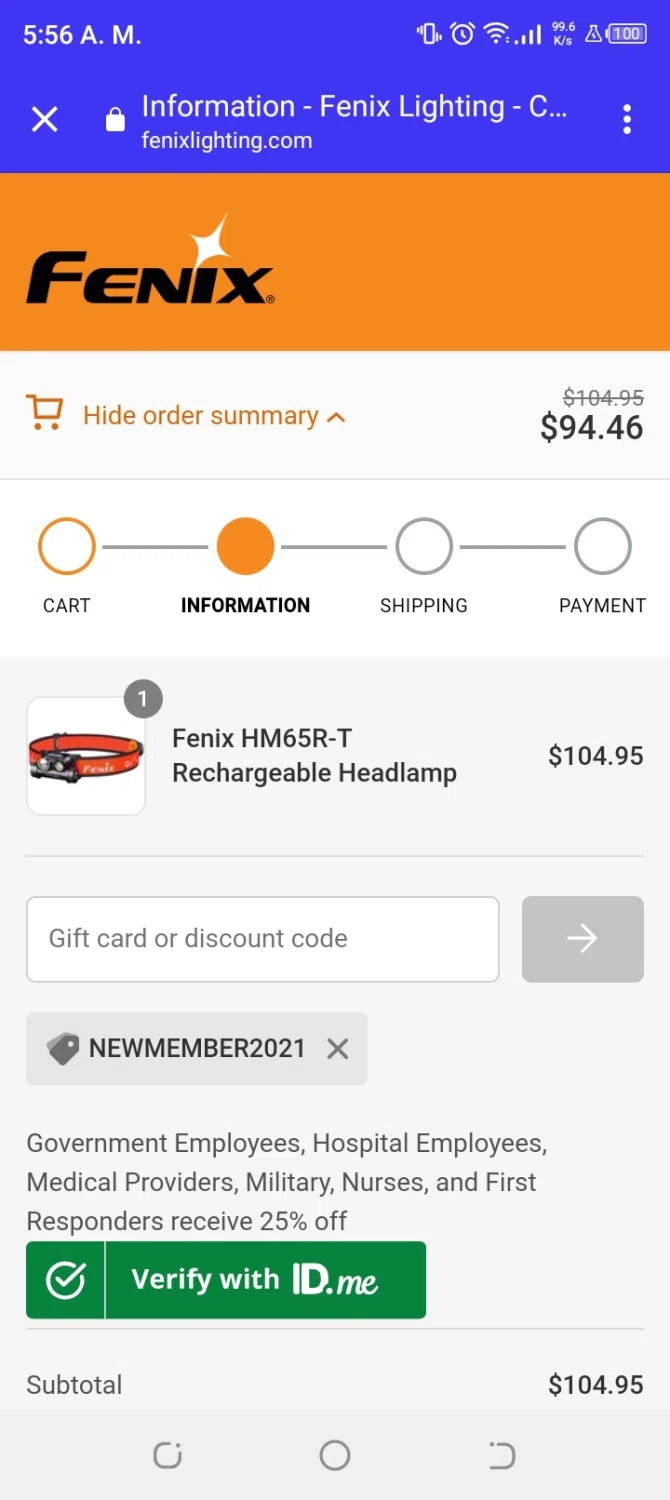Apply the discount code with the arrow button
This screenshot has height=1500, width=670.
[582, 939]
